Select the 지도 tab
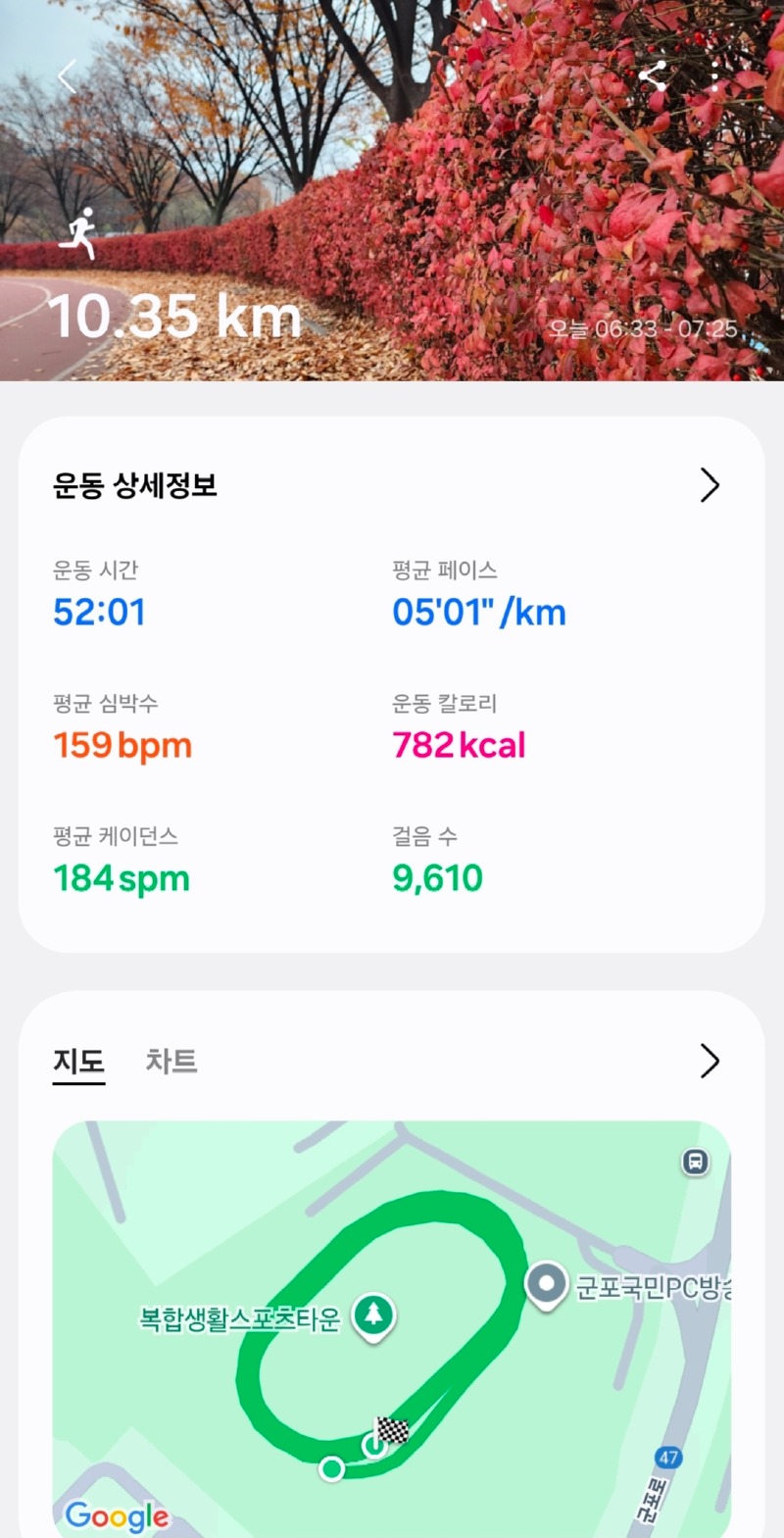 tap(78, 1061)
